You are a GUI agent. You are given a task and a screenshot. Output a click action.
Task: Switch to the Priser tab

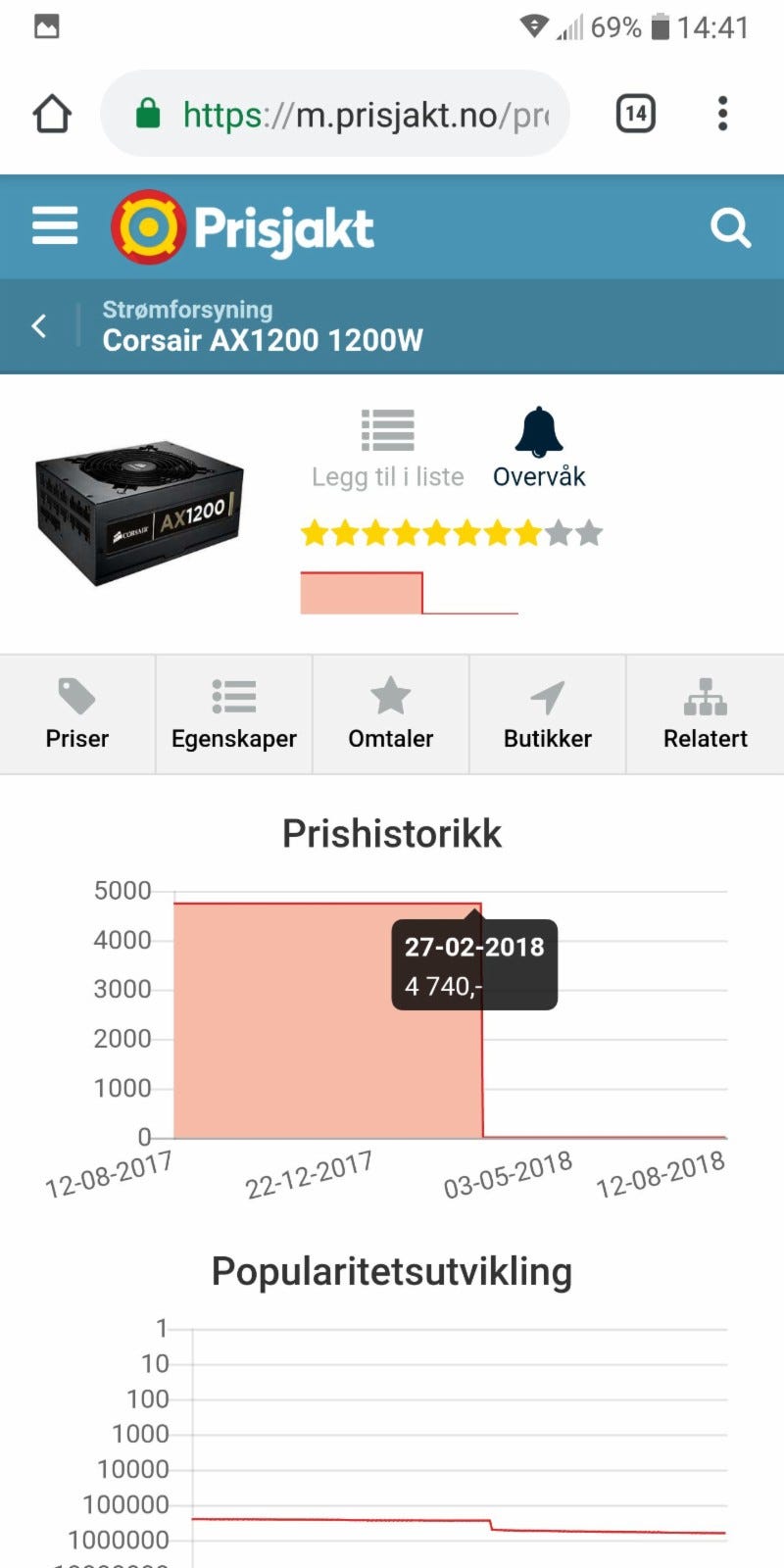coord(77,714)
